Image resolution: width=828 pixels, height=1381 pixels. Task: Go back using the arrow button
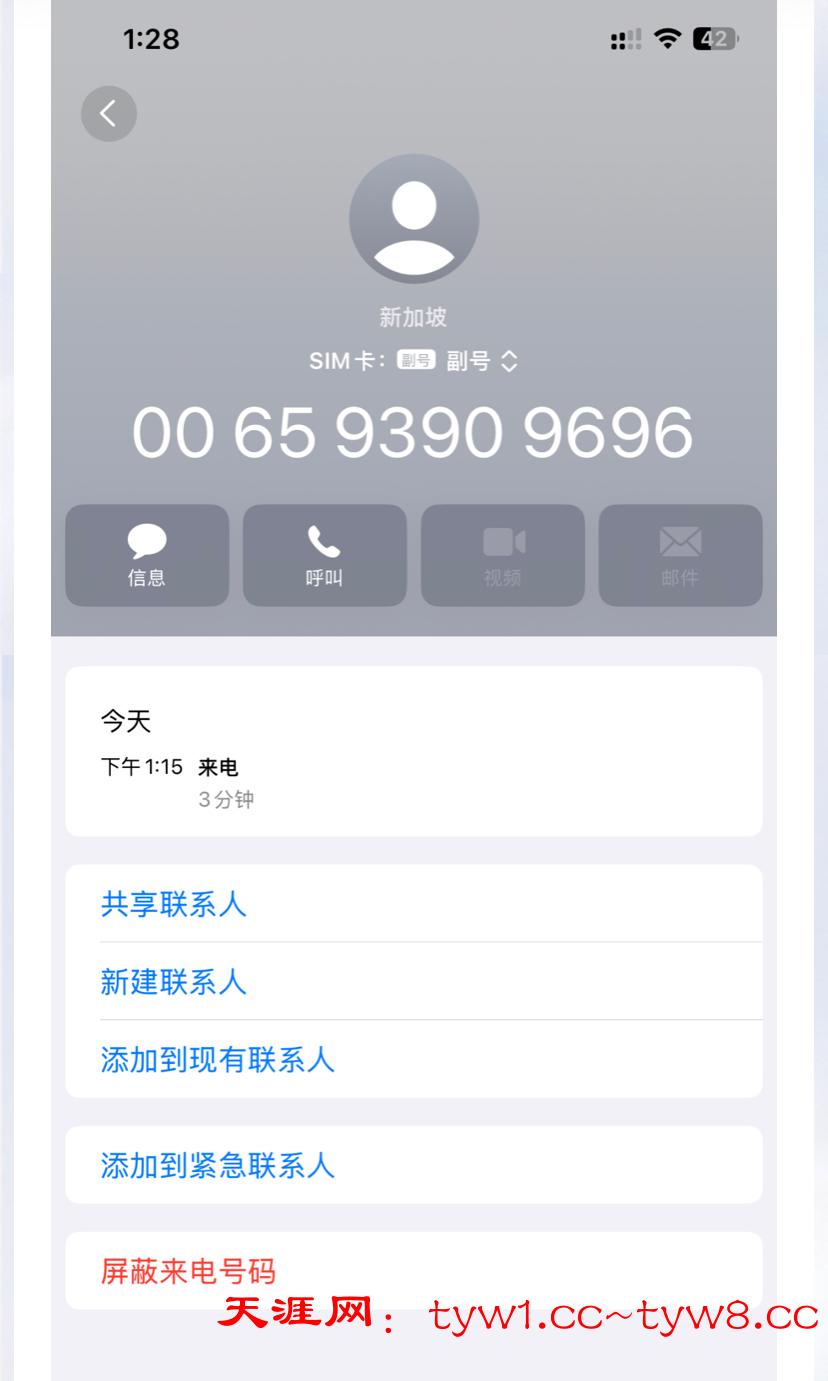click(x=108, y=114)
